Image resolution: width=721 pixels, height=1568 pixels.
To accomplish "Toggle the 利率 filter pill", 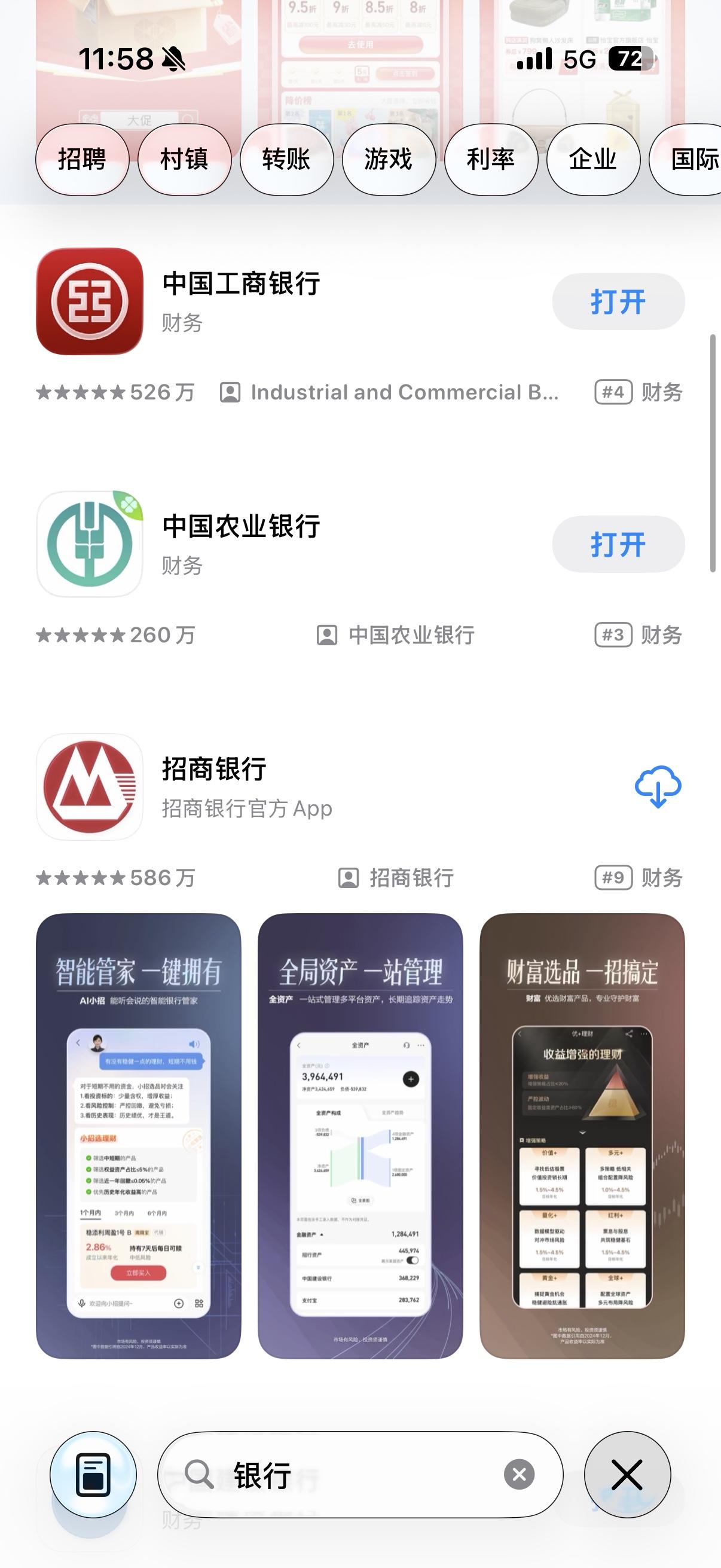I will pos(491,160).
